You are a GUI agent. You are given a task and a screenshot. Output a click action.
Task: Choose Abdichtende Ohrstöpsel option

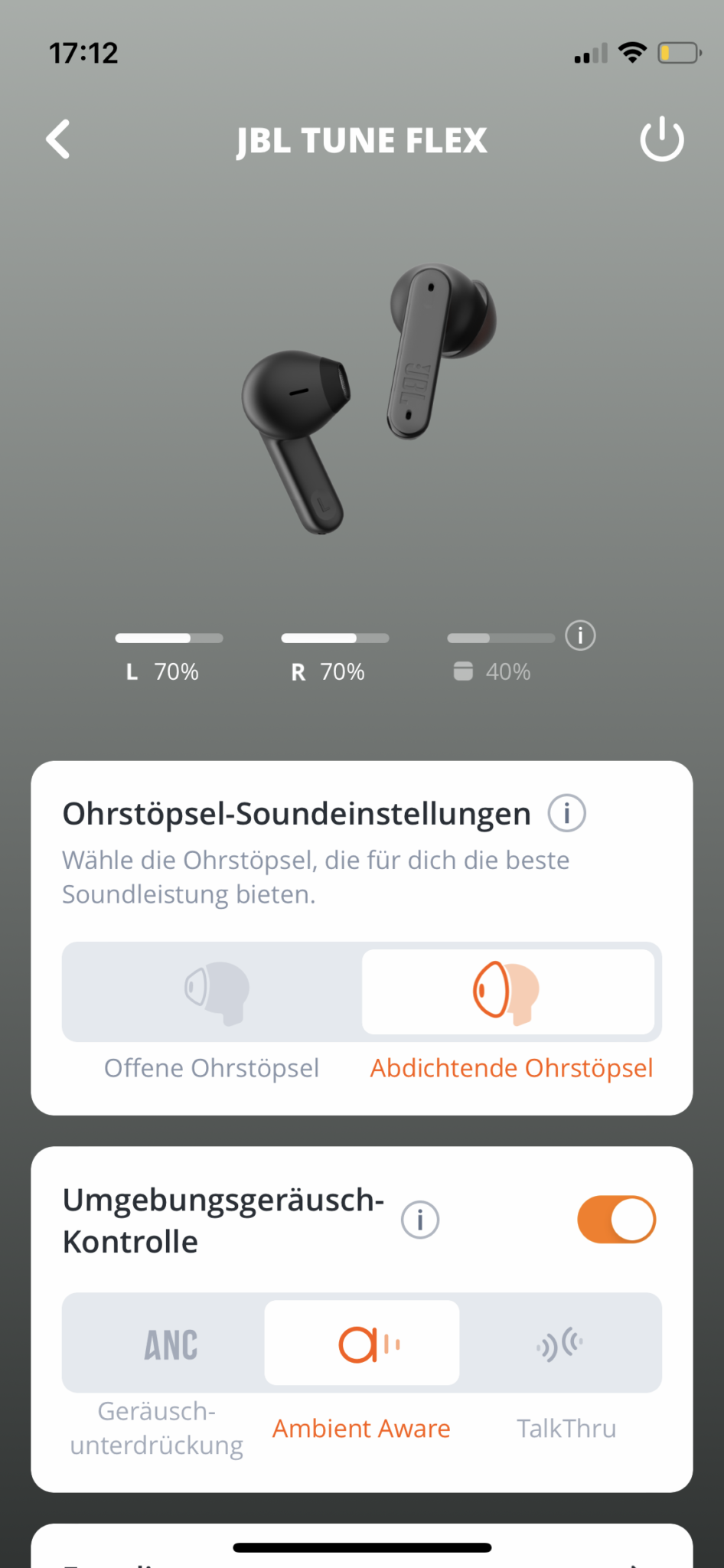click(x=508, y=992)
